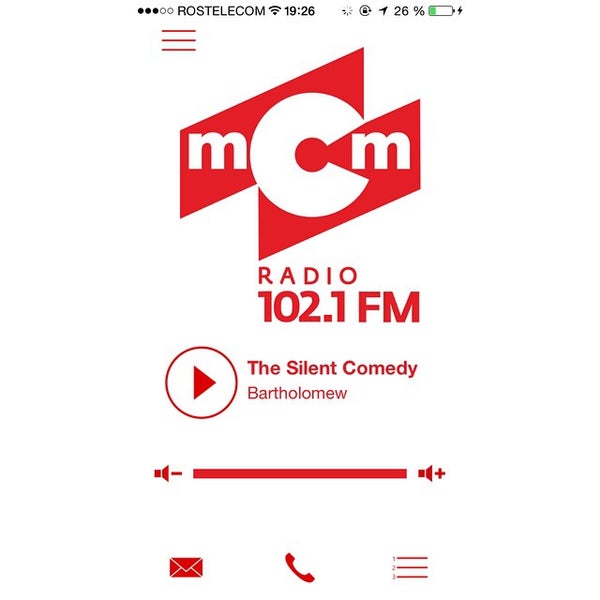This screenshot has height=600, width=600.
Task: Tap the volume slider bar
Action: point(299,474)
